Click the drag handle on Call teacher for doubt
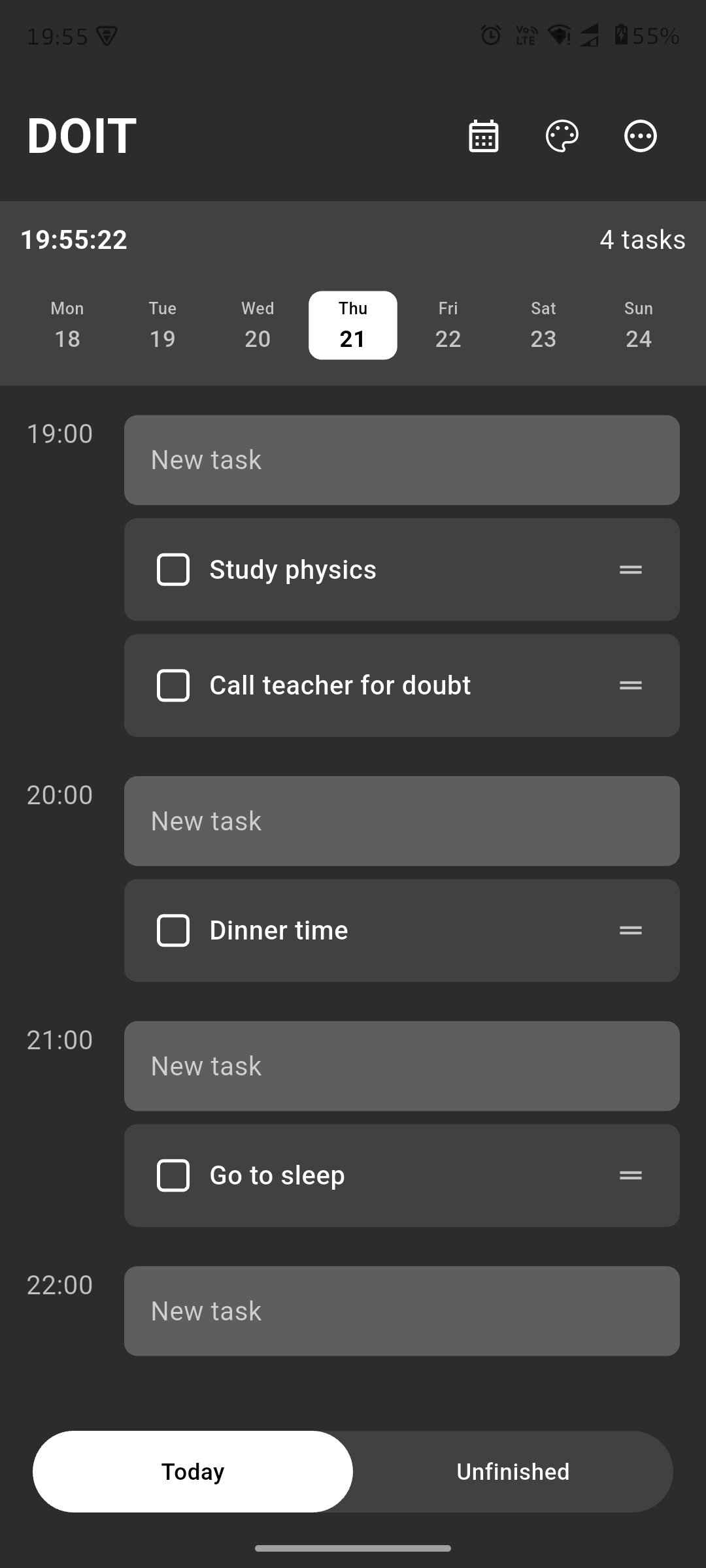Screen dimensions: 706x1568 point(631,685)
